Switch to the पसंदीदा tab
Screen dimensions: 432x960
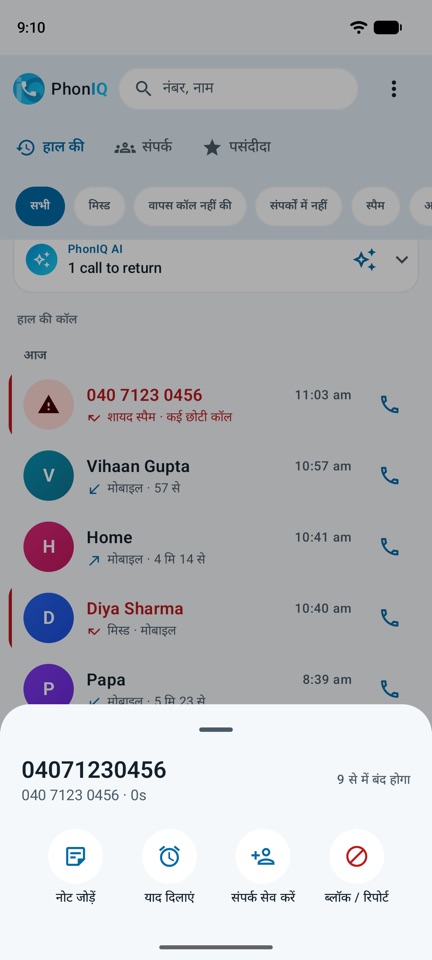237,147
